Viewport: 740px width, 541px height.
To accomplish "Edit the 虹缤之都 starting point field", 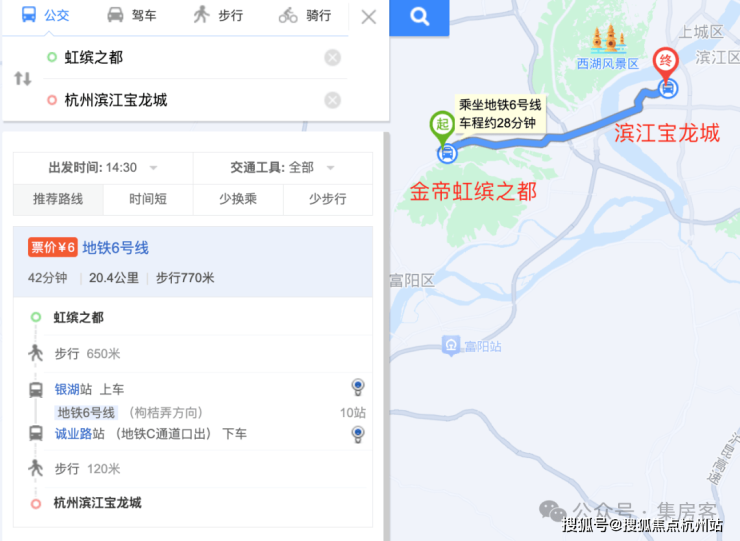I will (180, 58).
